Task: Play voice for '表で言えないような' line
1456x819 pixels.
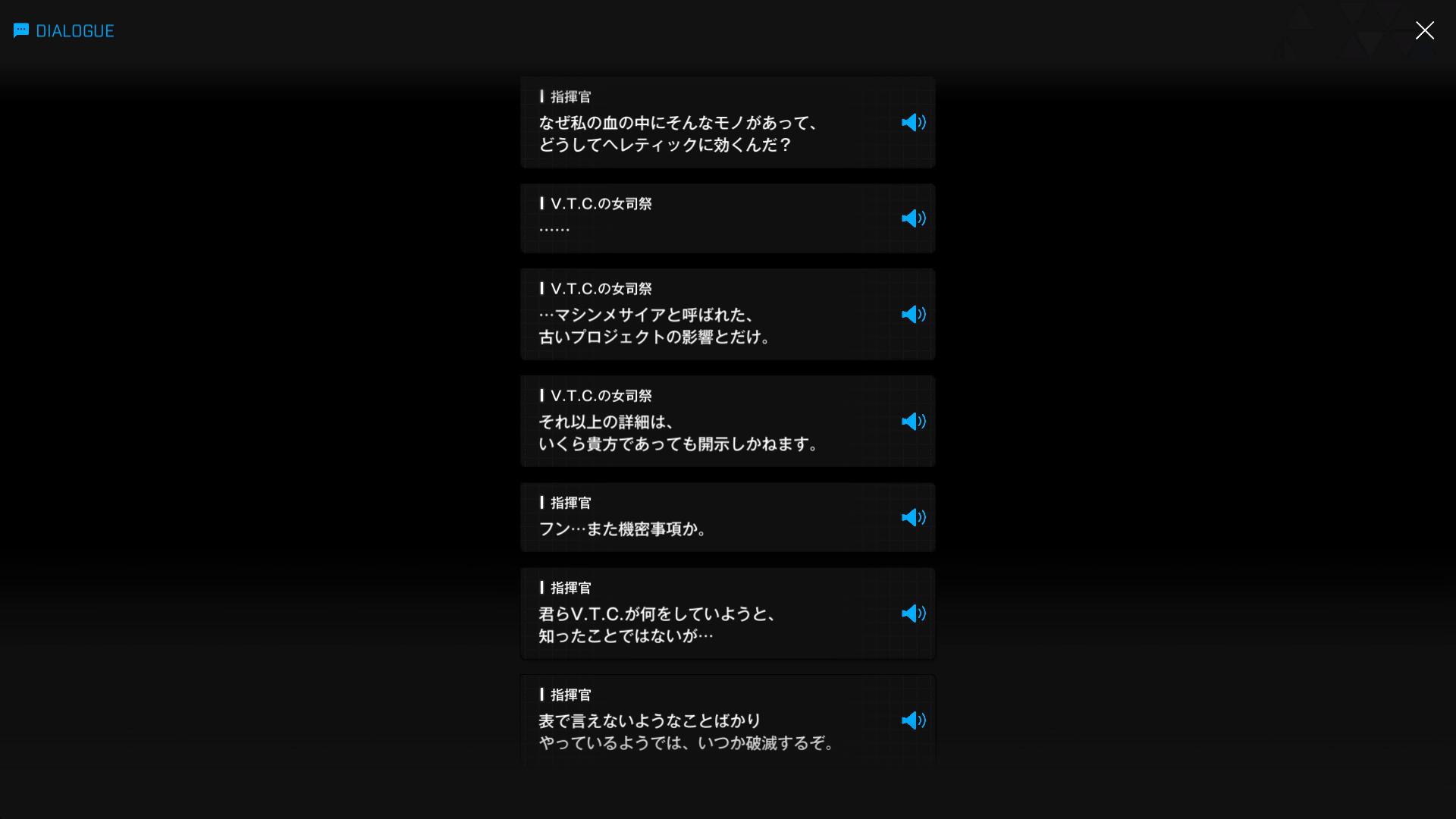Action: (913, 720)
